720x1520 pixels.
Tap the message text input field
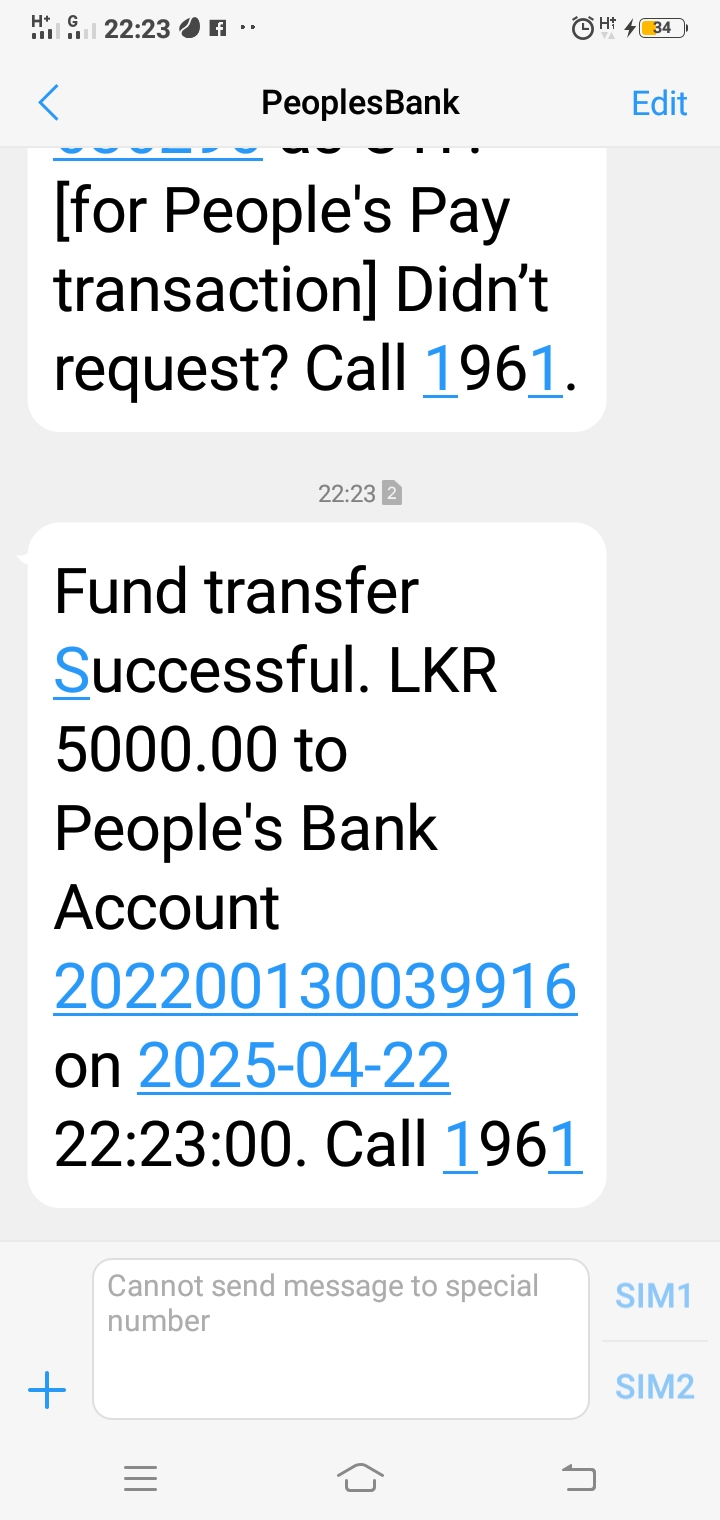[340, 1338]
